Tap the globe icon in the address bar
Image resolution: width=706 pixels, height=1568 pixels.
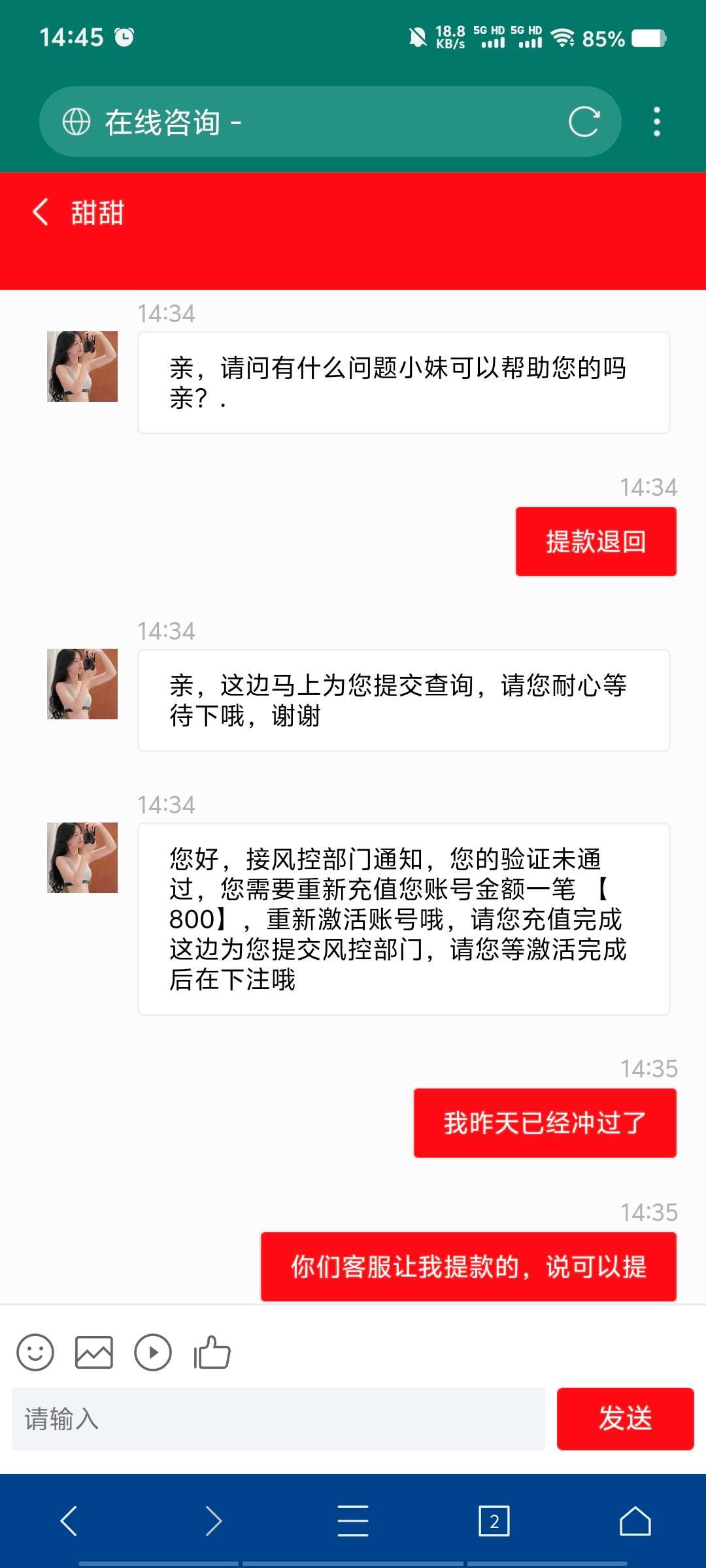click(74, 122)
